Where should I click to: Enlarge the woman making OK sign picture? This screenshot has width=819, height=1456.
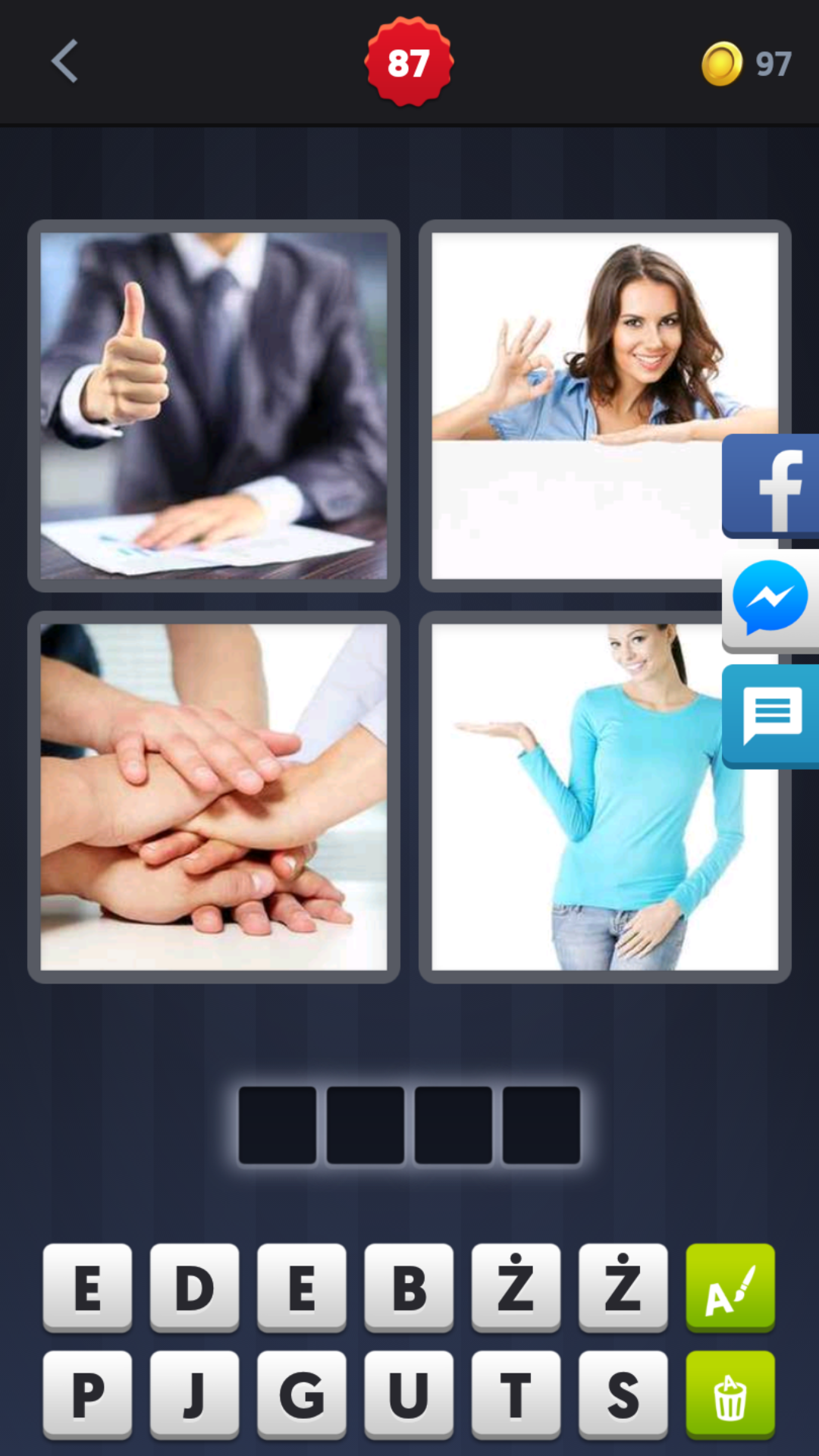point(576,406)
